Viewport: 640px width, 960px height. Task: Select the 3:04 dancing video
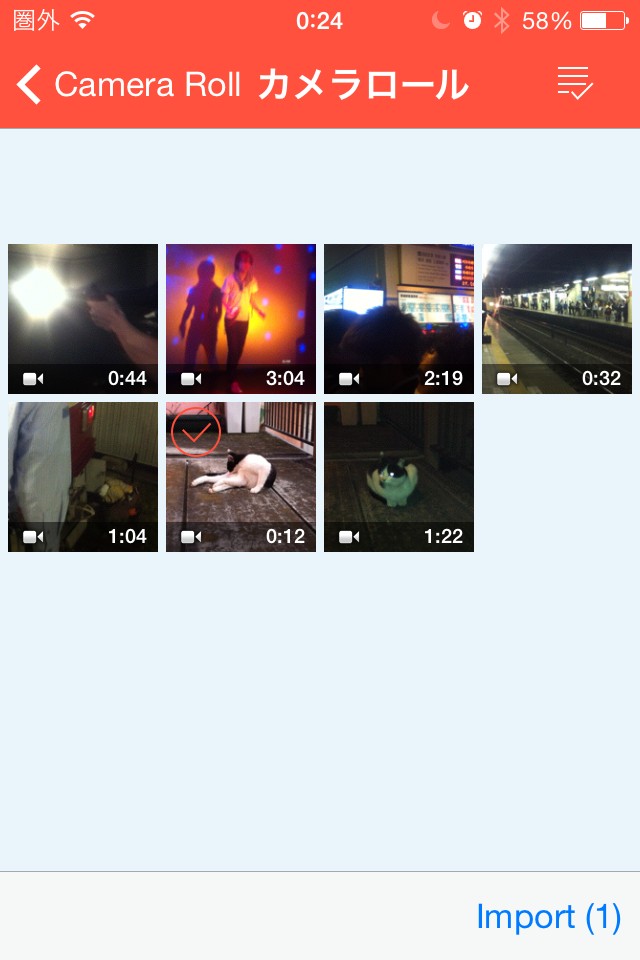click(241, 319)
